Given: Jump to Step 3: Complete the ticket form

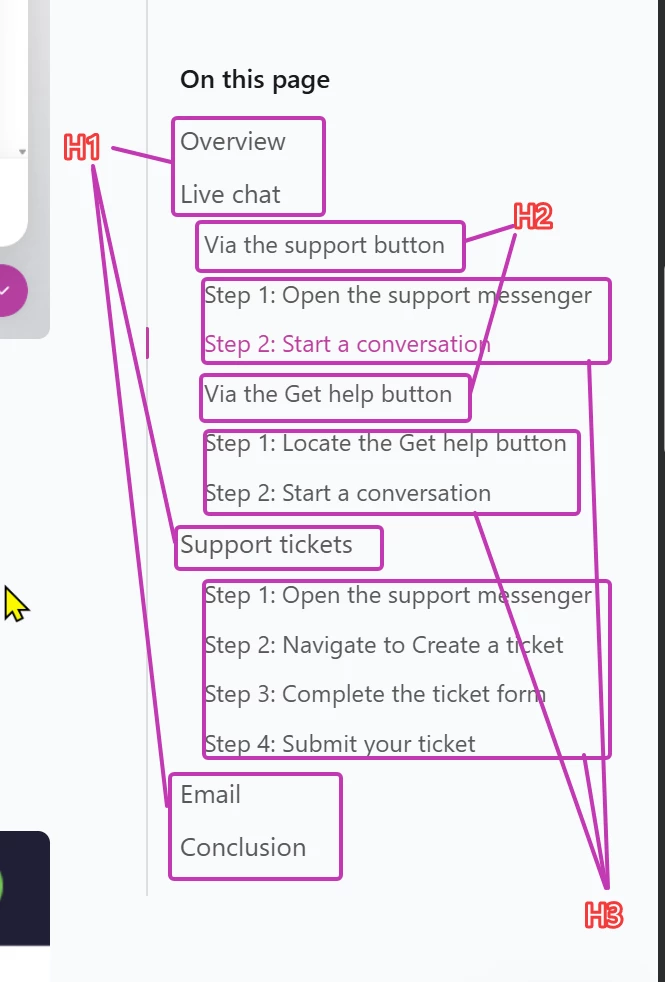Looking at the screenshot, I should (375, 695).
